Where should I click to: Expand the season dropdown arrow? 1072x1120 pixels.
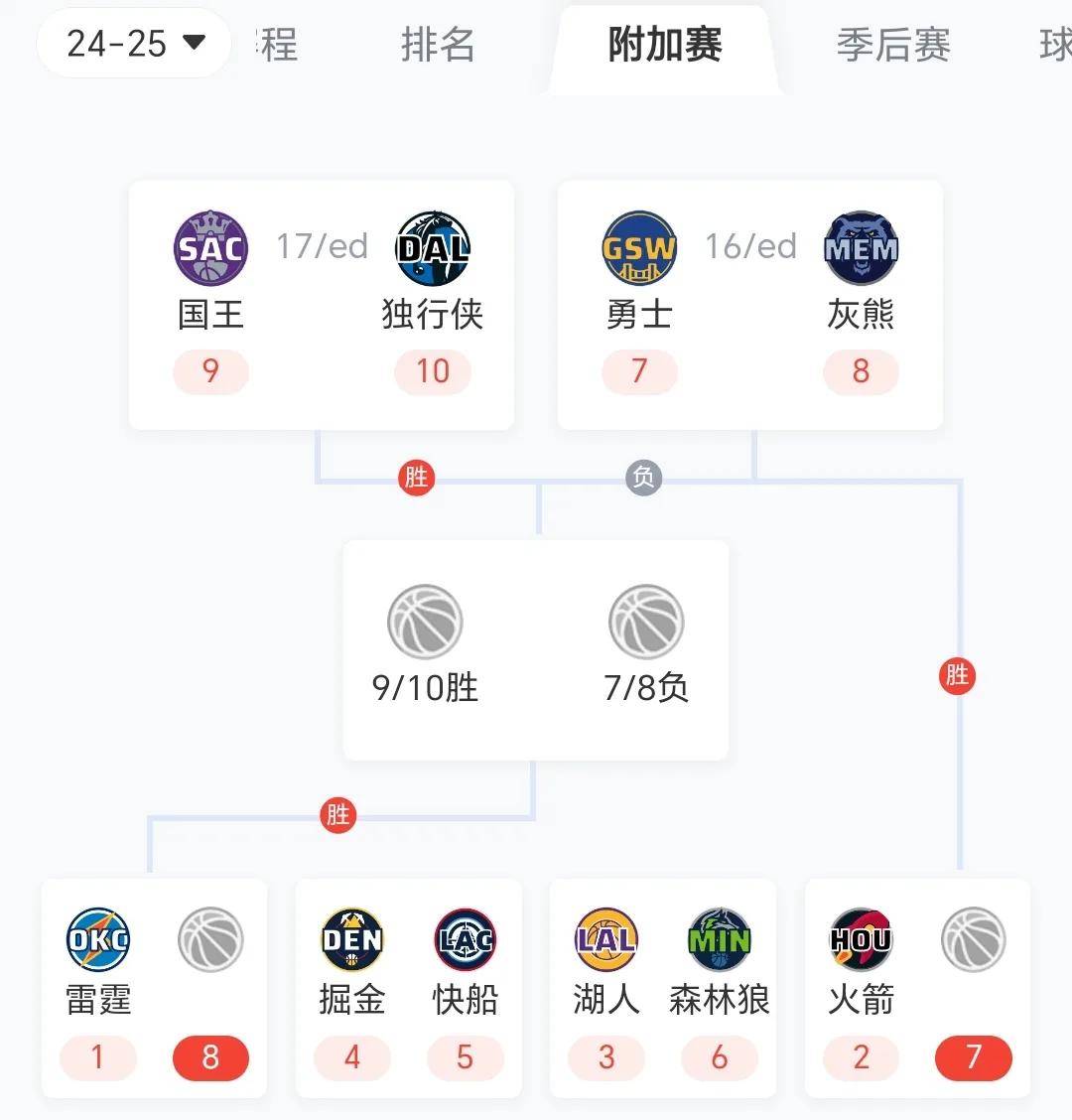click(195, 43)
